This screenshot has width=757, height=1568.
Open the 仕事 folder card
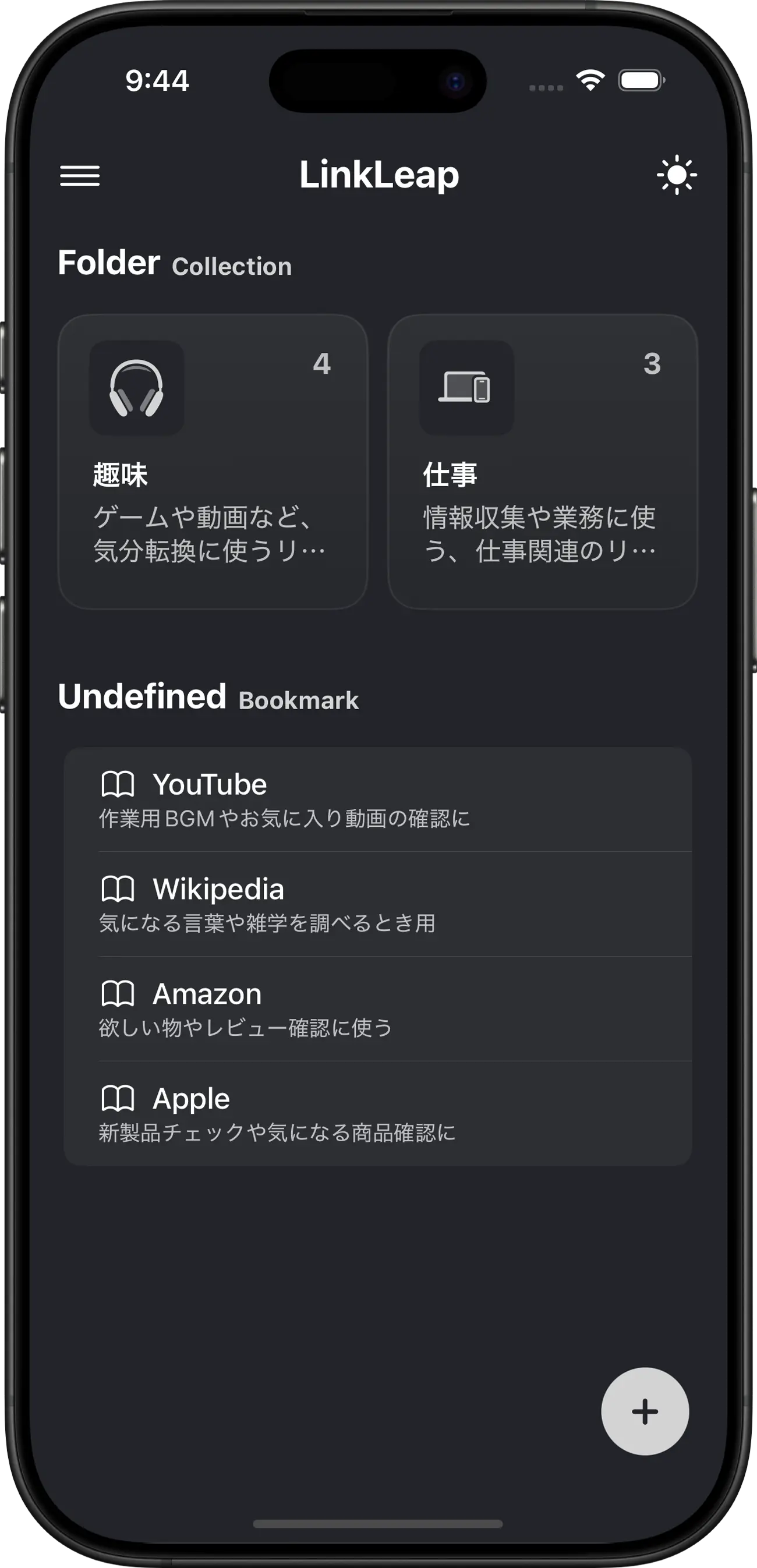point(542,461)
